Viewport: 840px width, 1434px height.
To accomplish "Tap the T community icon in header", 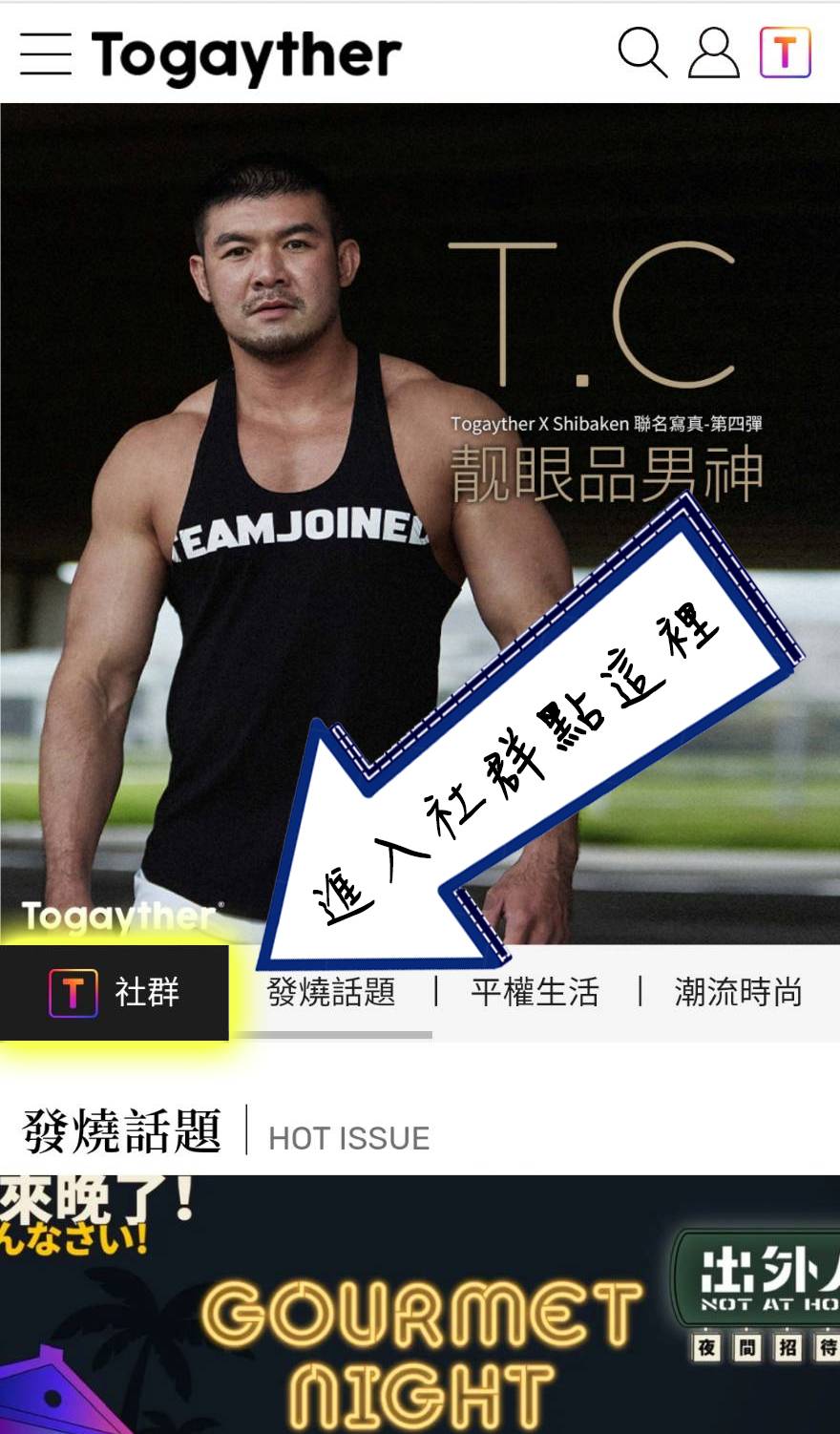I will coord(785,53).
